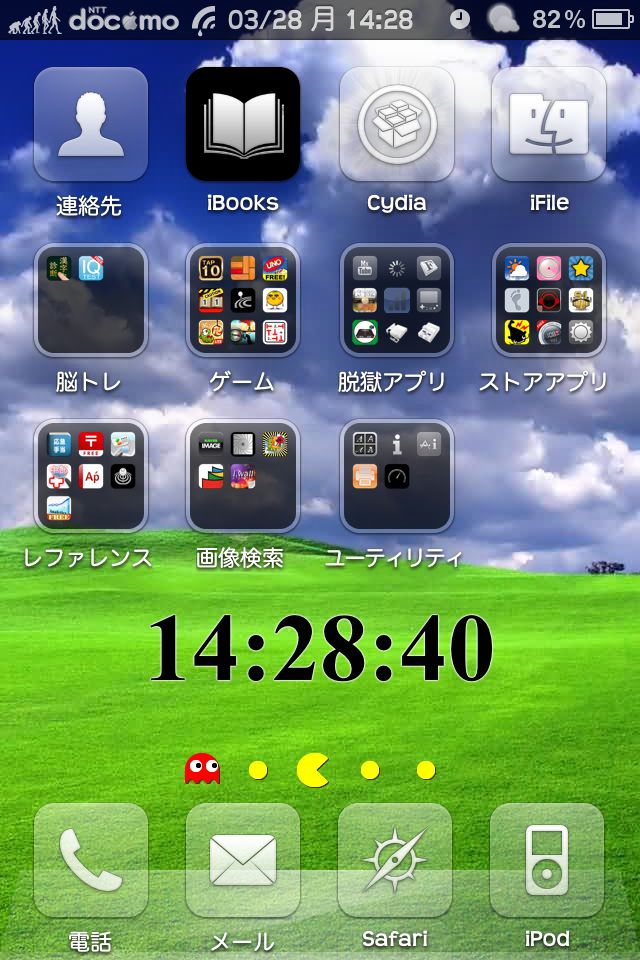Launch iBooks
640x960 pixels.
pyautogui.click(x=243, y=124)
